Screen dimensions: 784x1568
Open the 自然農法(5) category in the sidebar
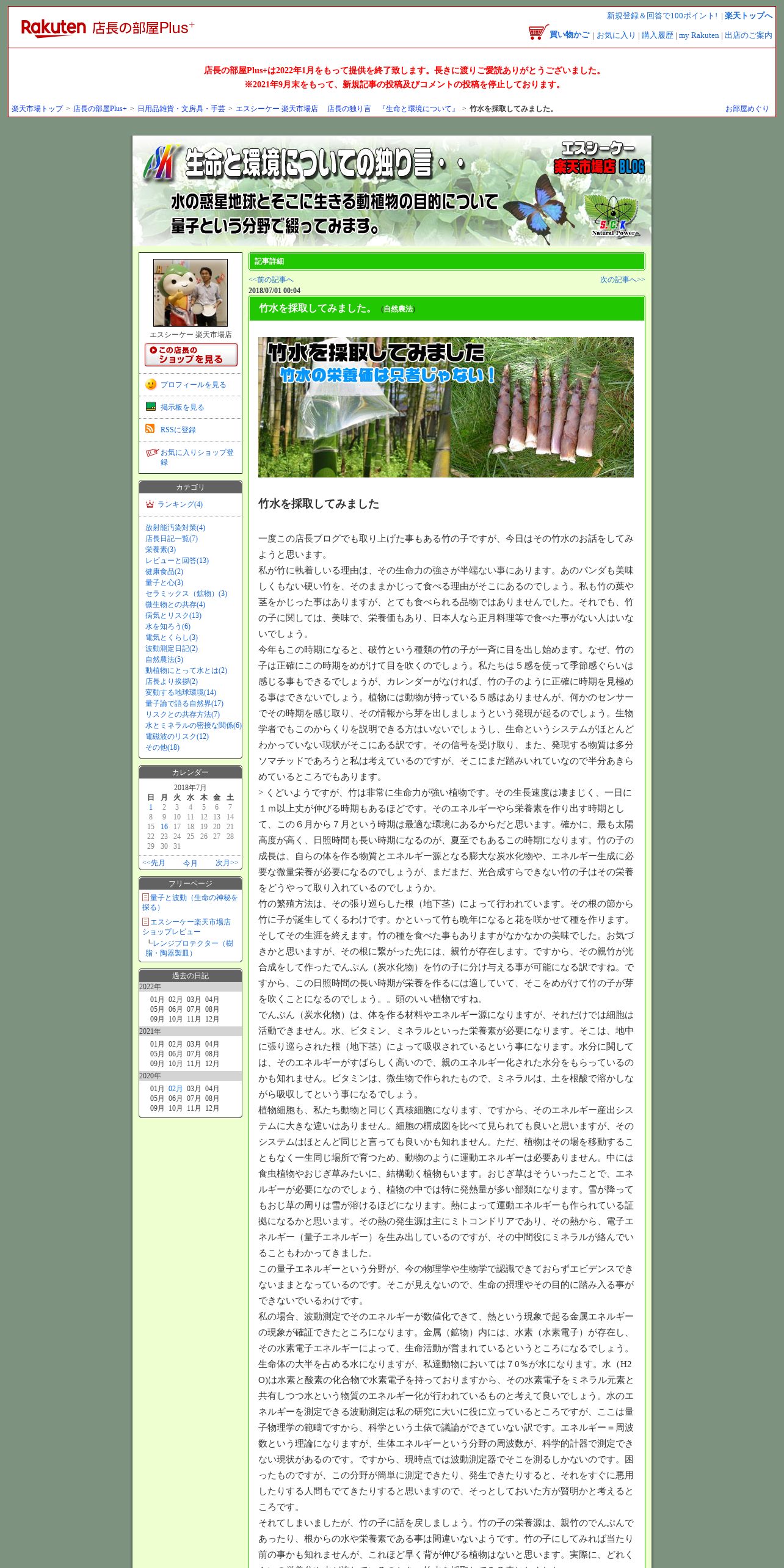(x=164, y=659)
